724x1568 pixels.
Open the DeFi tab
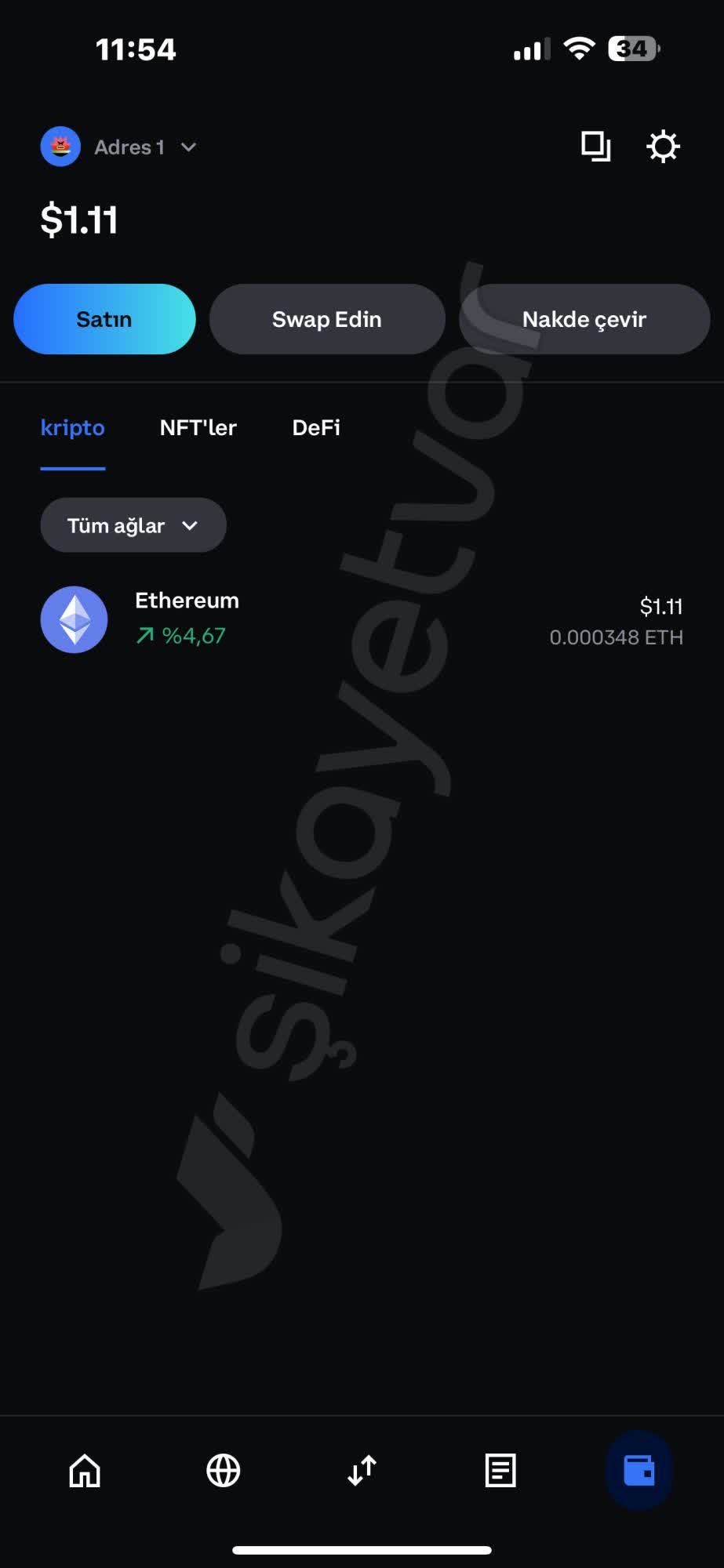point(315,427)
